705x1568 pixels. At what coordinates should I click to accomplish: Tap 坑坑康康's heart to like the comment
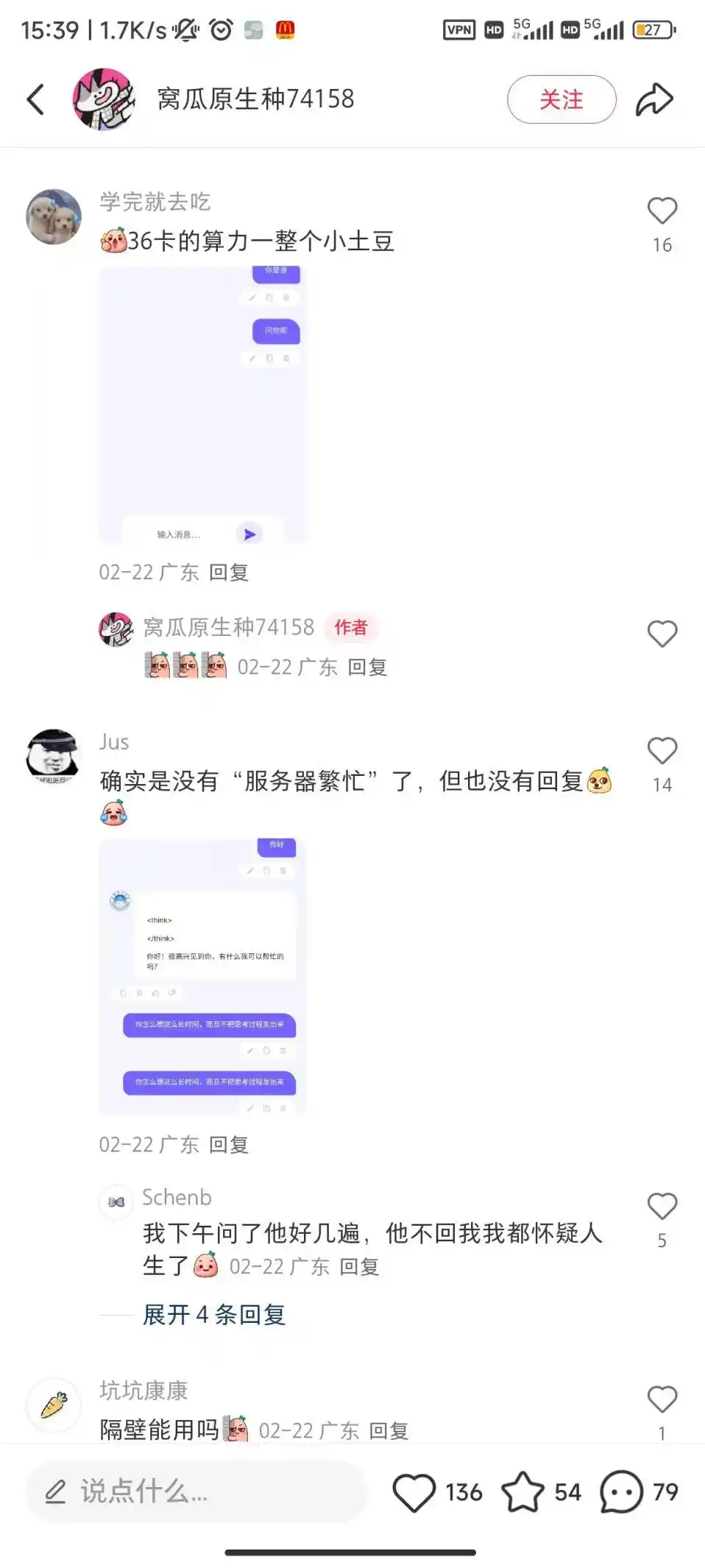tap(661, 1399)
